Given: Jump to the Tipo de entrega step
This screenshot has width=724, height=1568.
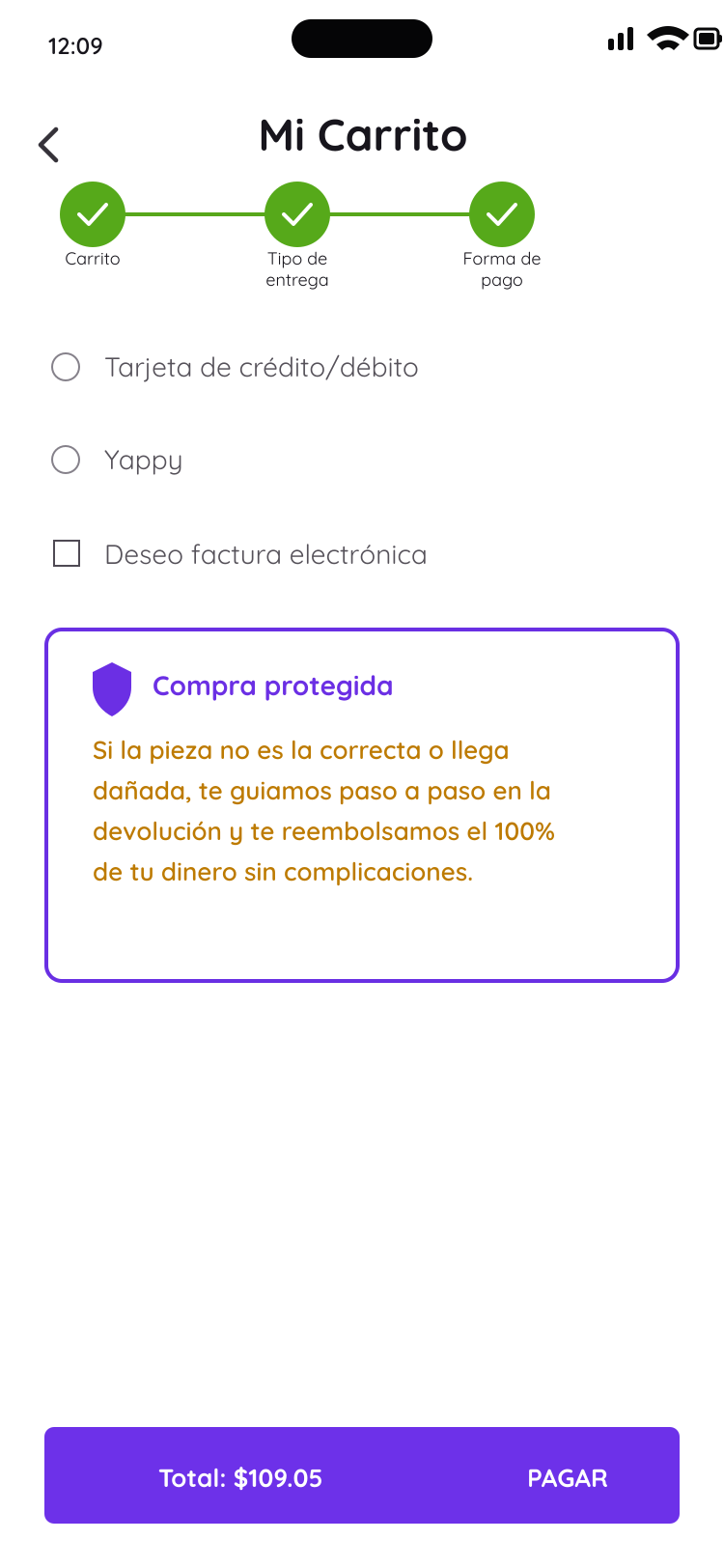Looking at the screenshot, I should (297, 214).
